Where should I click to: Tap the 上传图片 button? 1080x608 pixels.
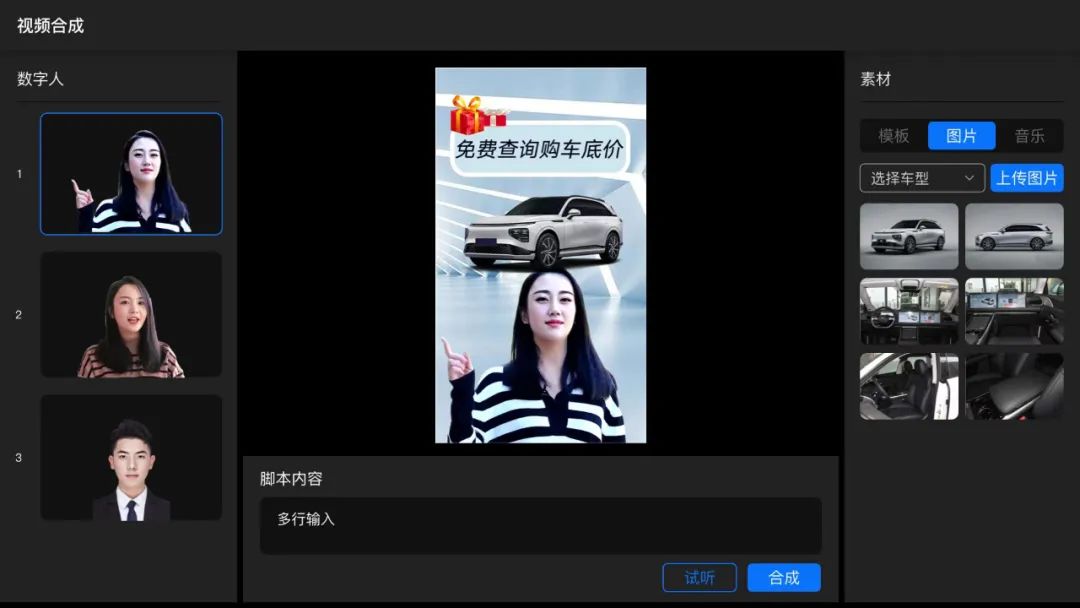click(x=1027, y=178)
